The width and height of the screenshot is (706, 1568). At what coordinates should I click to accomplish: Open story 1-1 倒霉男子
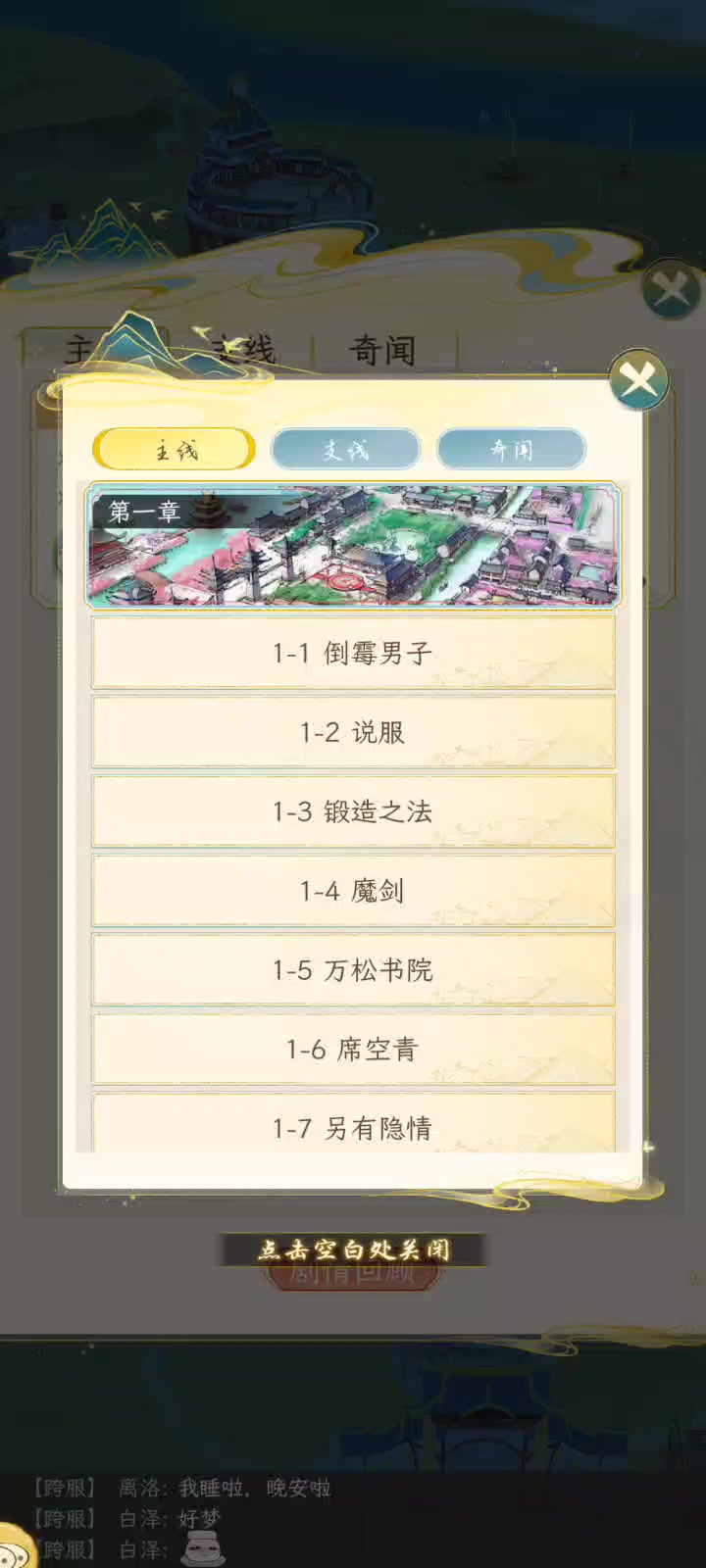pos(353,653)
